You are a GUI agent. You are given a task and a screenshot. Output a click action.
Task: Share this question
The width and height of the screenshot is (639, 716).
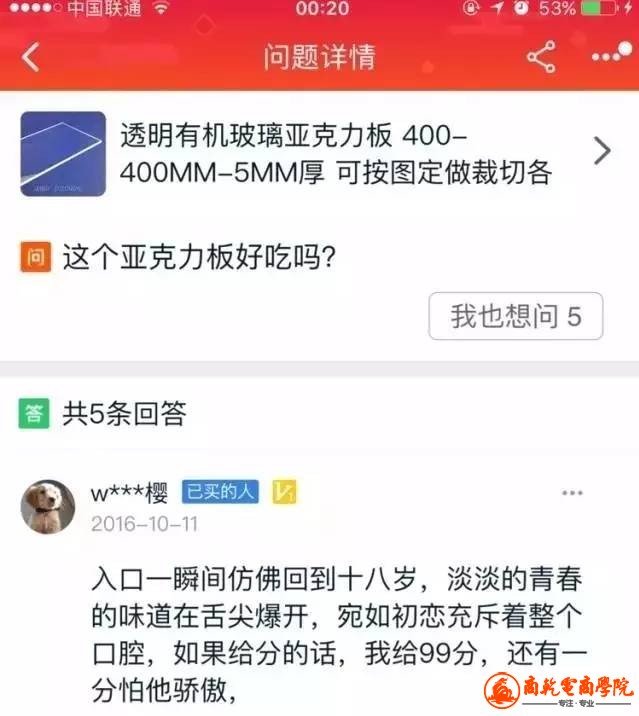coord(541,57)
